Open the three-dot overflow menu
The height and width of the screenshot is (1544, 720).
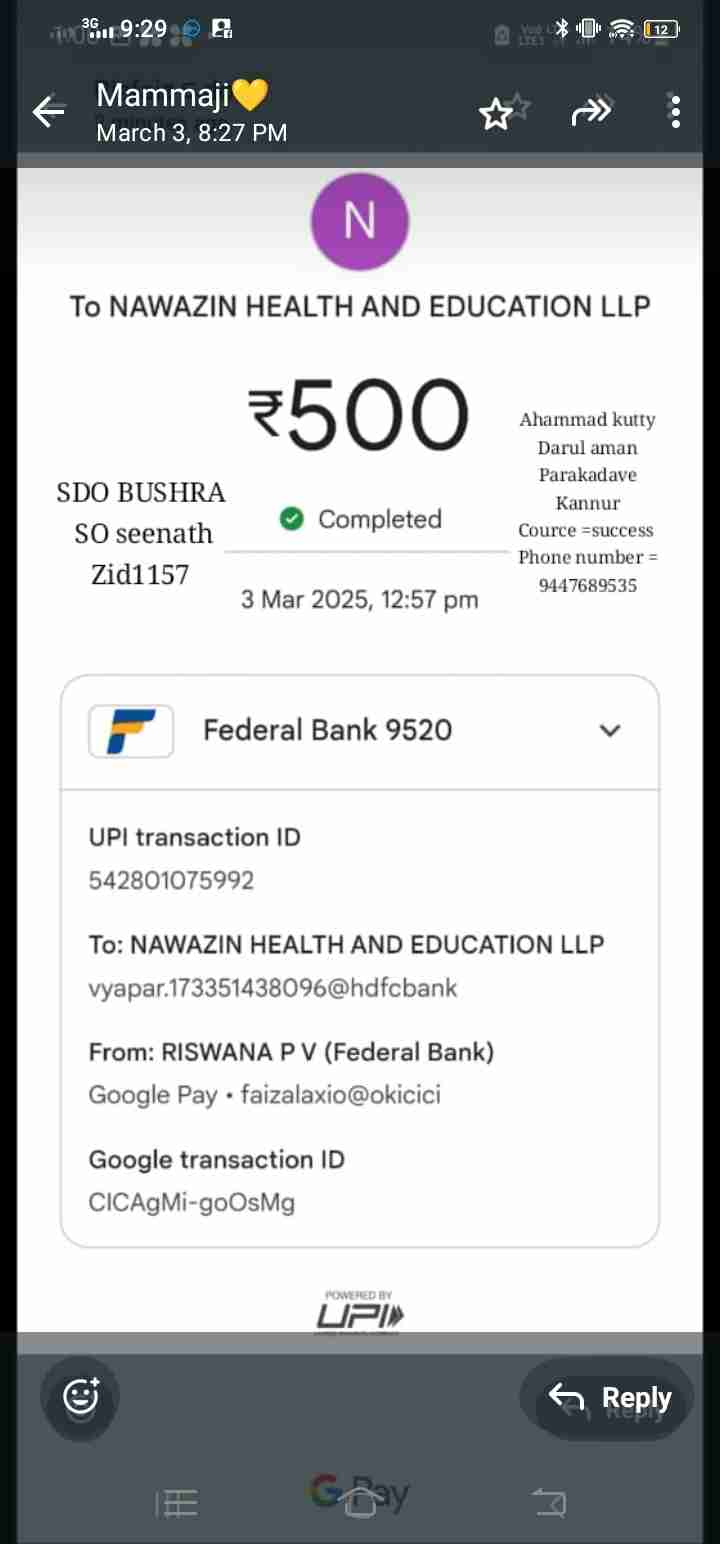(x=675, y=112)
